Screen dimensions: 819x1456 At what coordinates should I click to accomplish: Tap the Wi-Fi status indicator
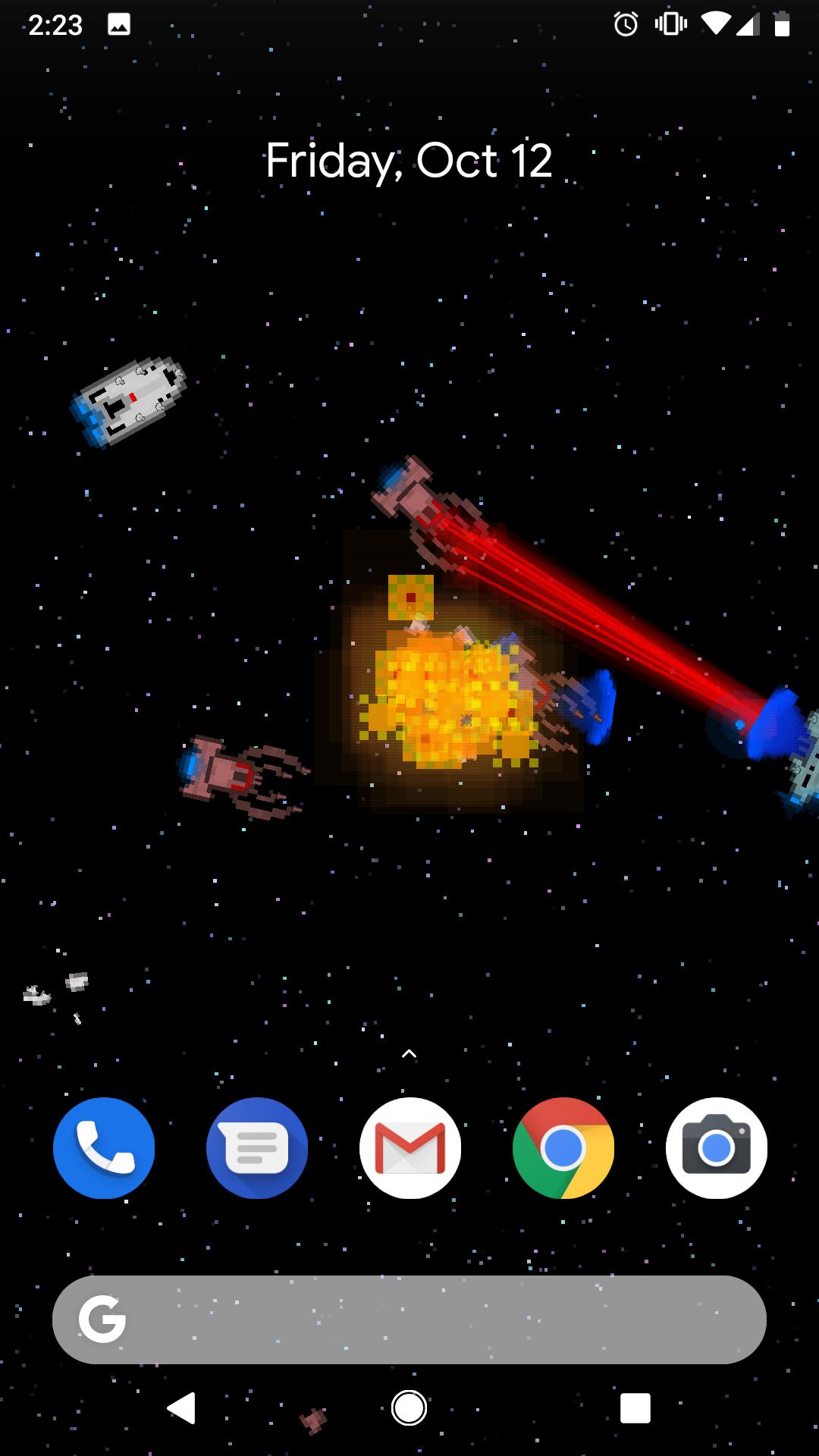tap(714, 24)
